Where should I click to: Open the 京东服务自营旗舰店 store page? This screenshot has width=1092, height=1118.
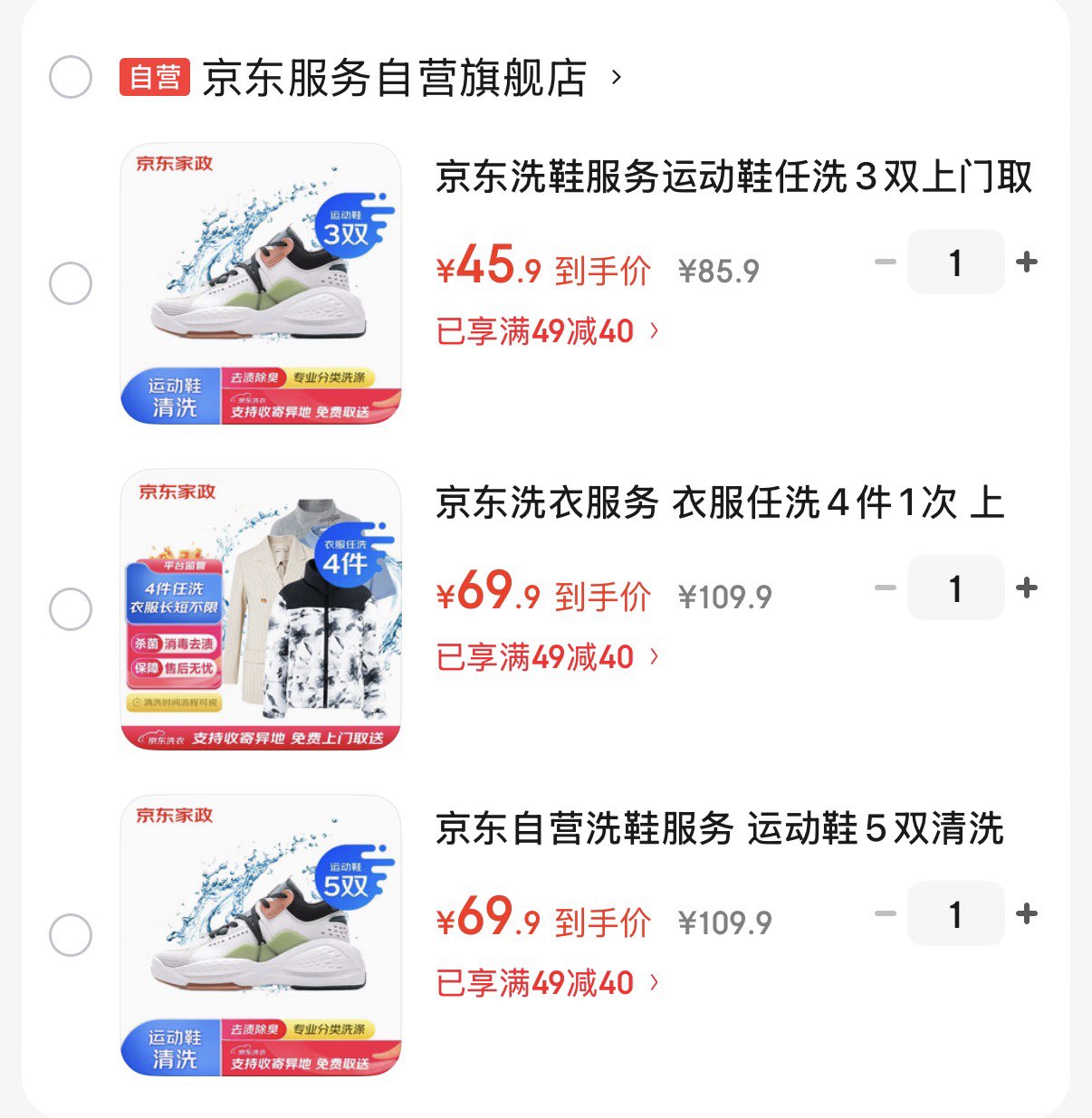pyautogui.click(x=395, y=78)
